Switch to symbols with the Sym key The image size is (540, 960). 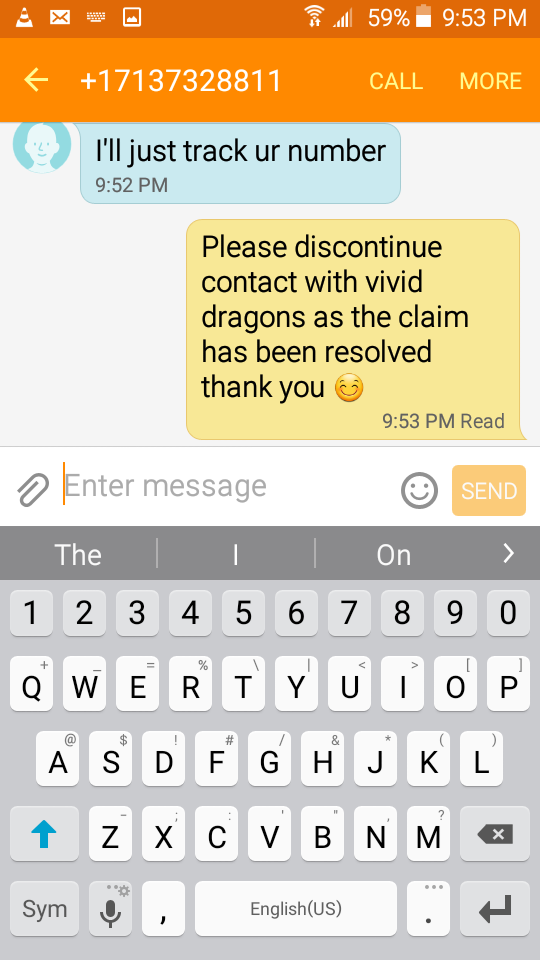44,909
